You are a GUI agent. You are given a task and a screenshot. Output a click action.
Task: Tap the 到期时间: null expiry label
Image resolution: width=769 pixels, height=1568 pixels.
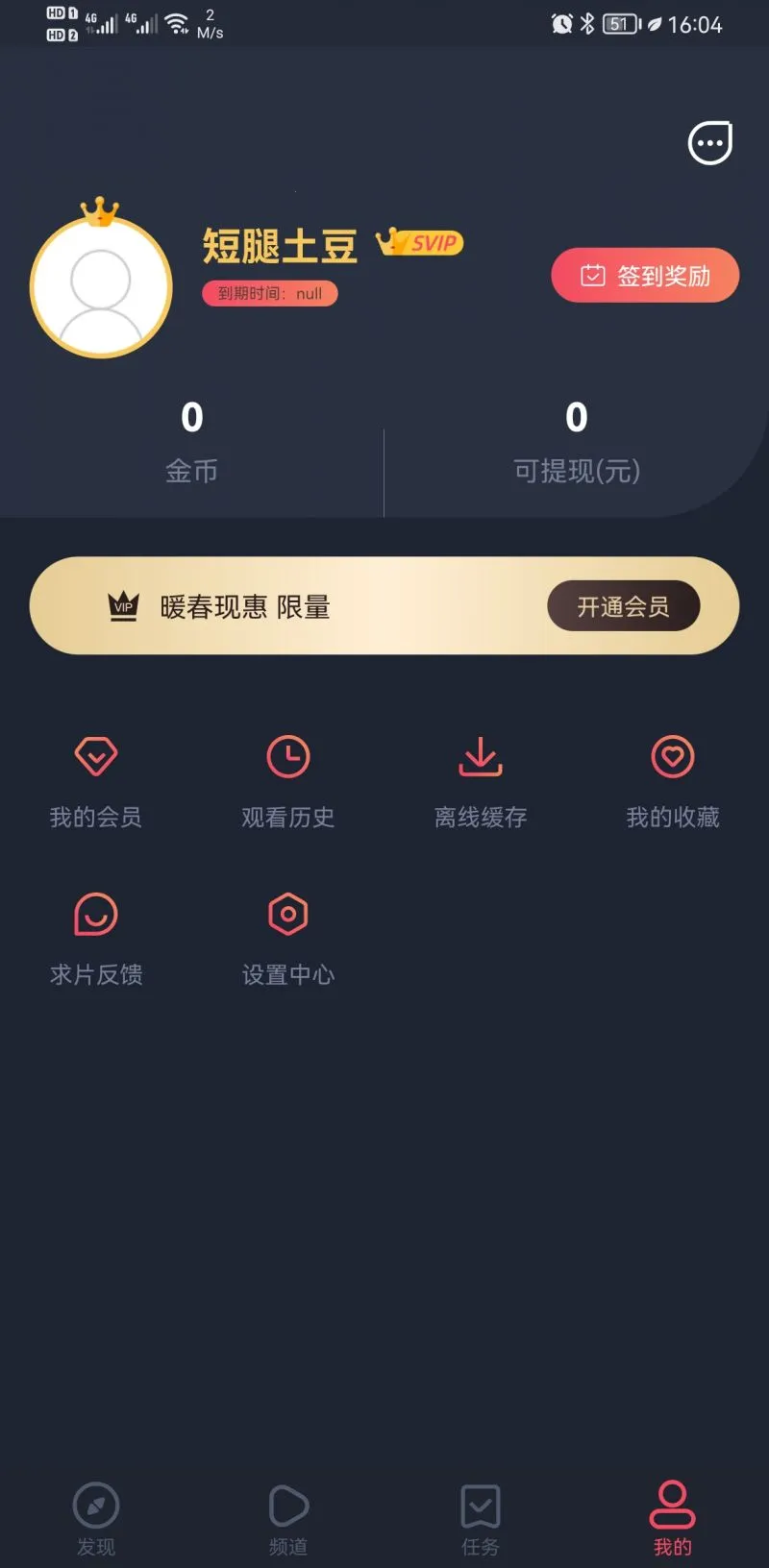point(269,293)
